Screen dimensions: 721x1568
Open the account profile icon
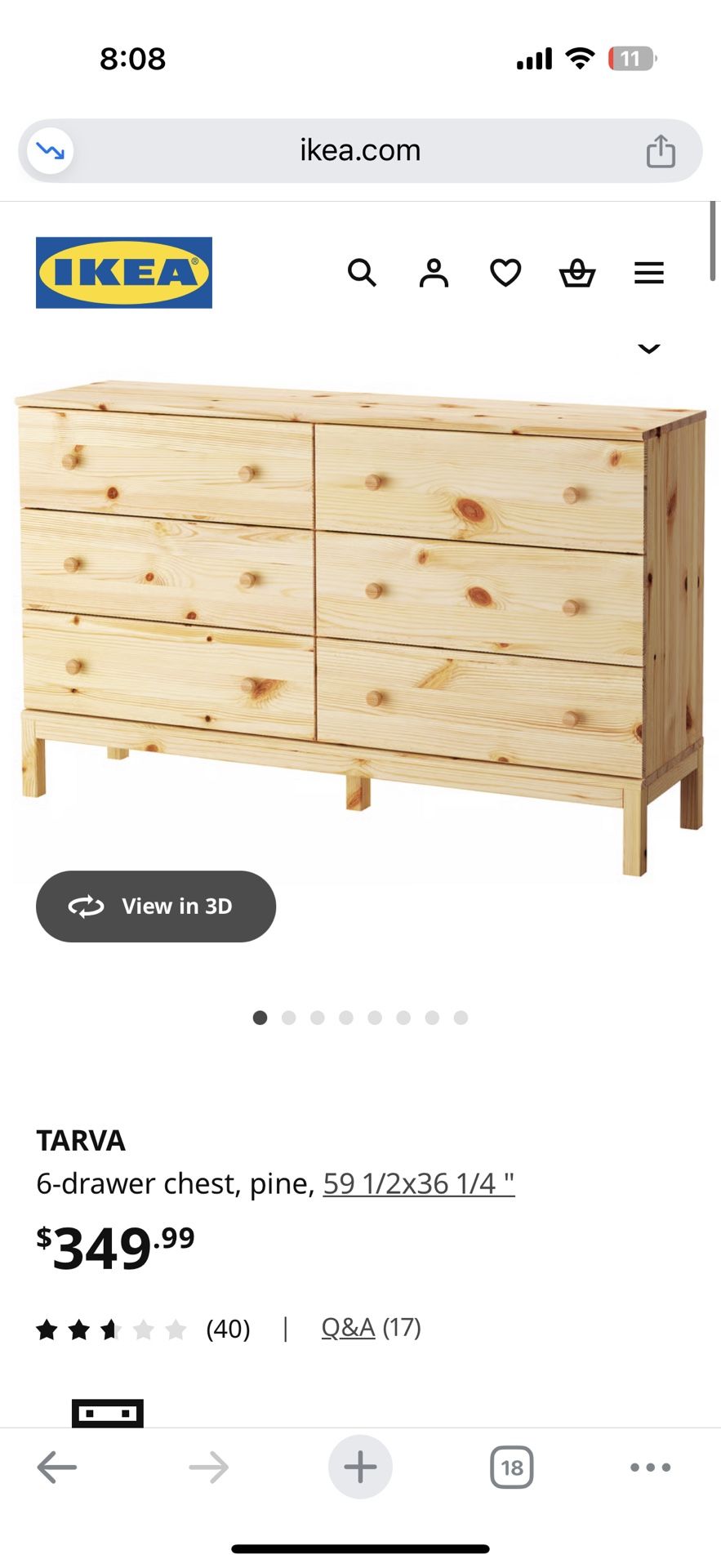point(434,273)
